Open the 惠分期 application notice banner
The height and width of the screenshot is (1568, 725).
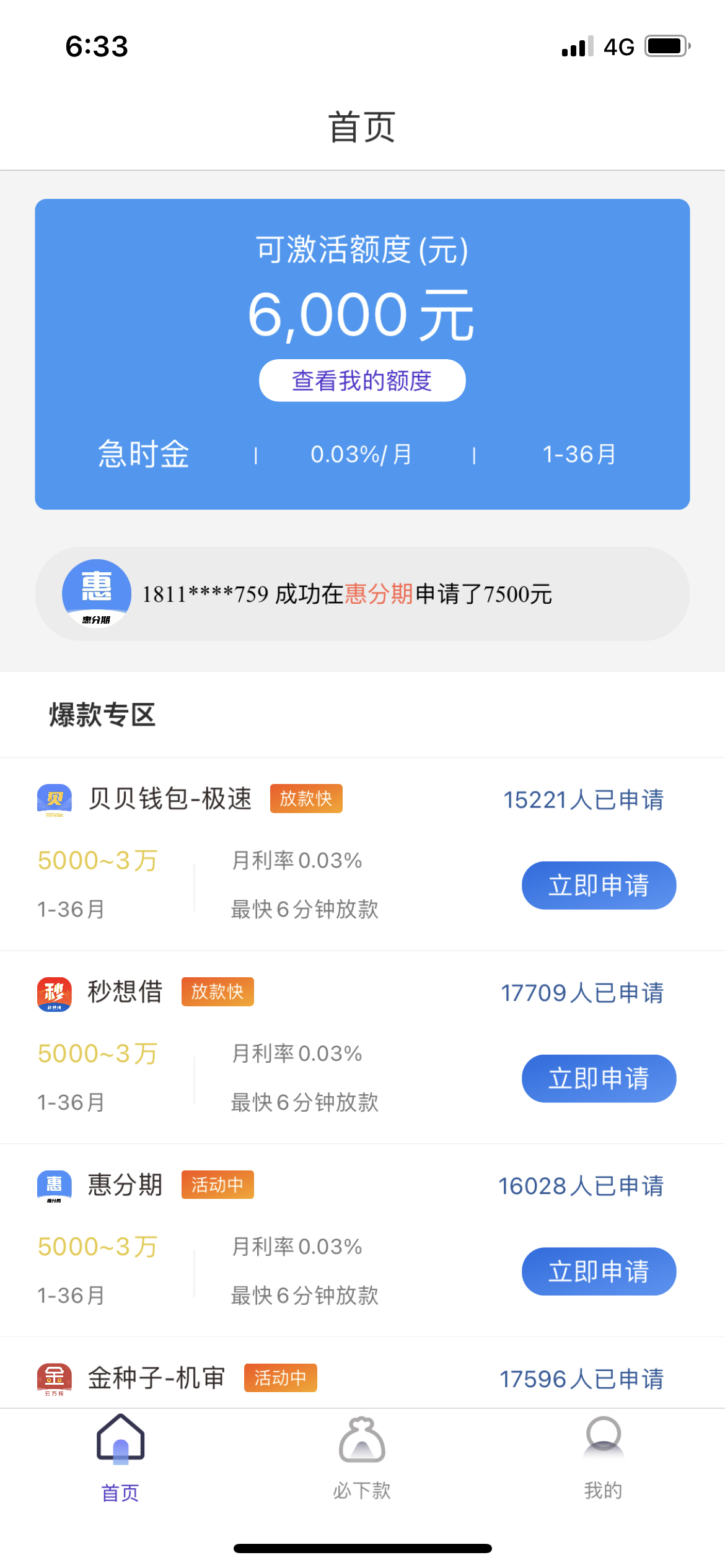click(362, 593)
